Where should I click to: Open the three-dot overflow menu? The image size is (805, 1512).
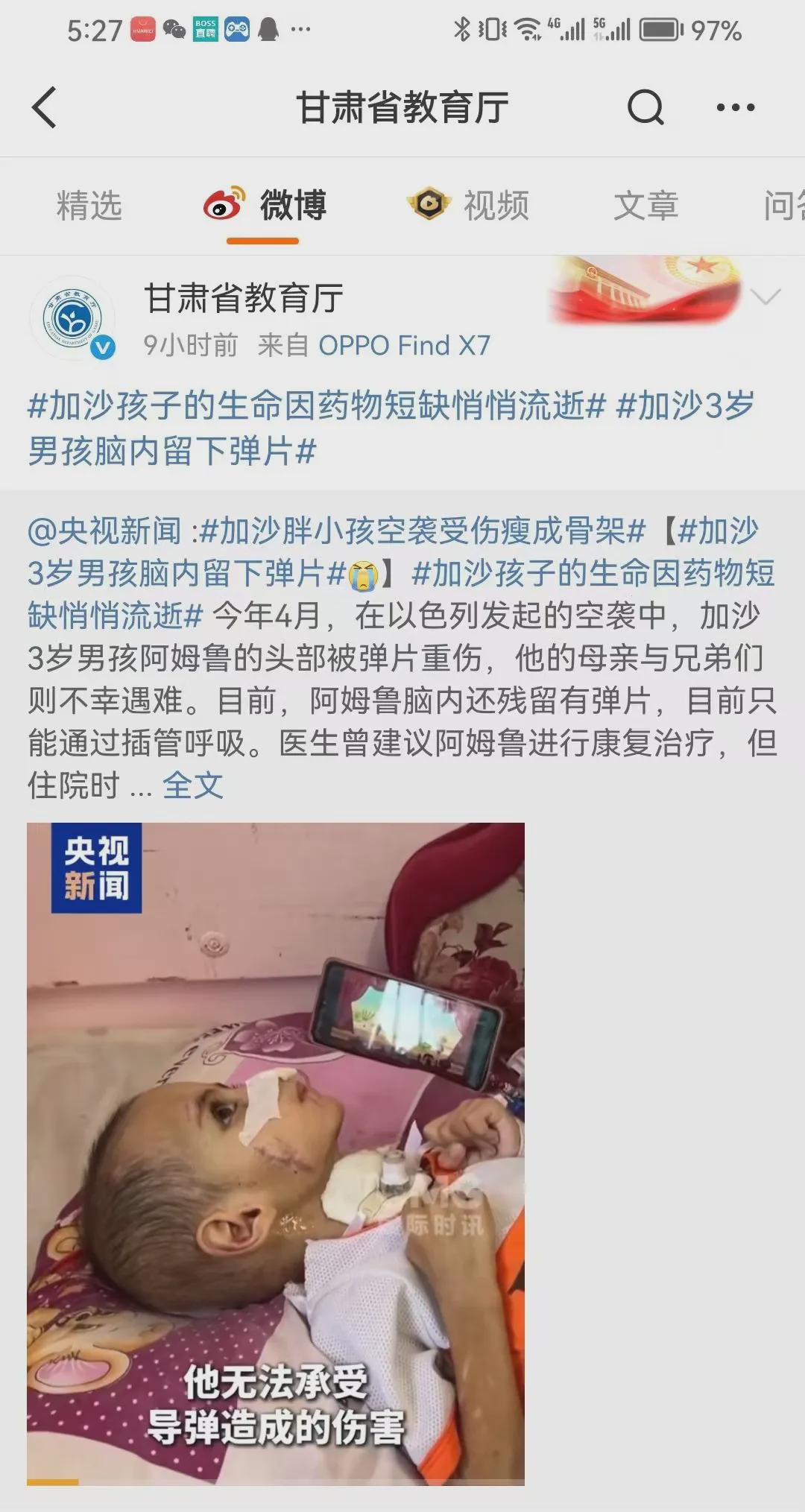pyautogui.click(x=735, y=107)
